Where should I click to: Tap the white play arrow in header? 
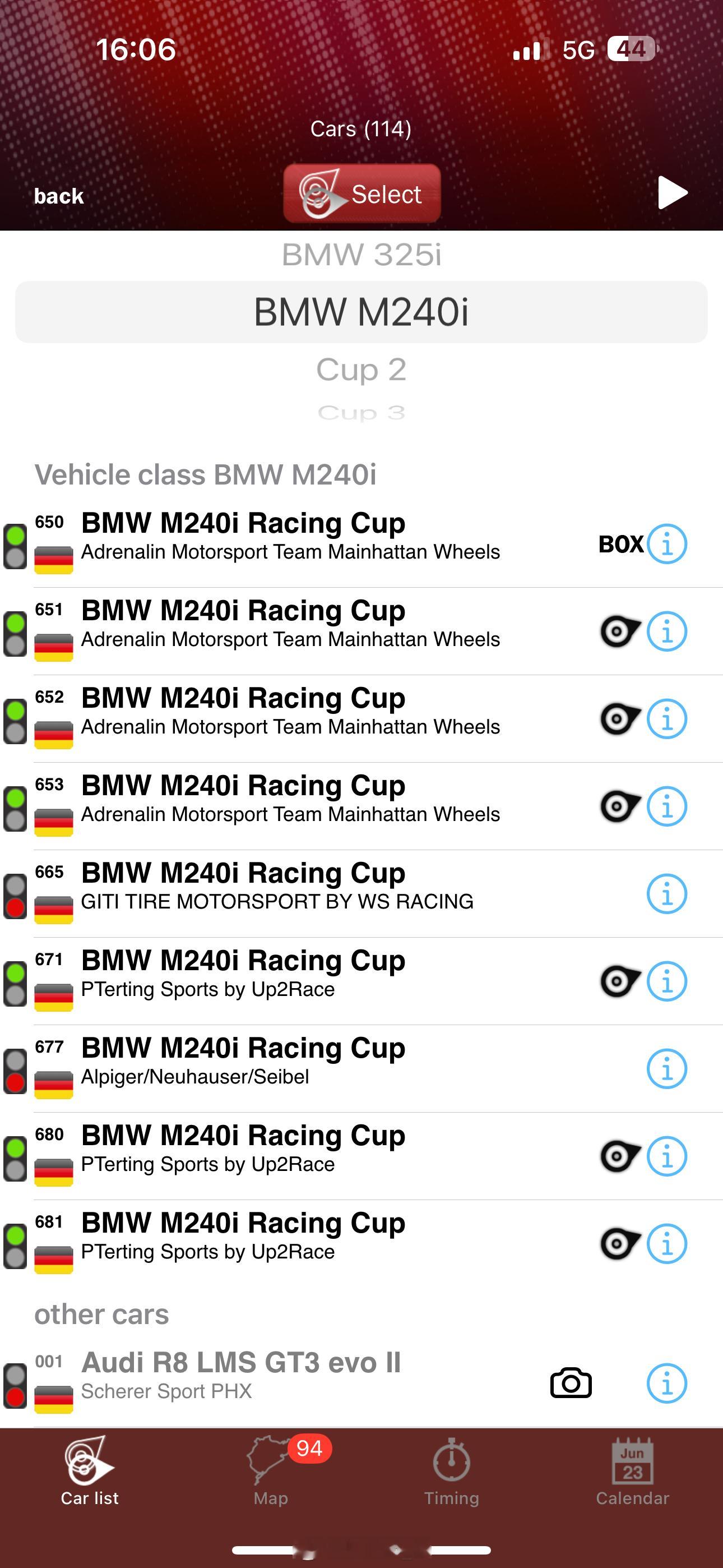click(x=673, y=193)
